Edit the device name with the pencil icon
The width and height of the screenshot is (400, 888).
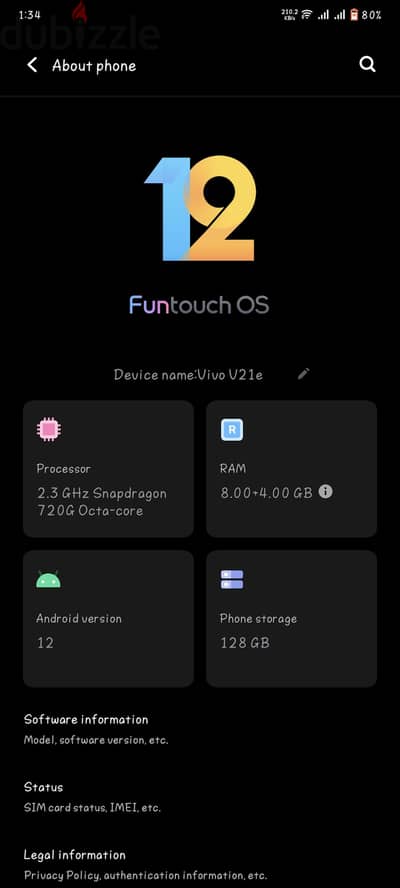(304, 374)
